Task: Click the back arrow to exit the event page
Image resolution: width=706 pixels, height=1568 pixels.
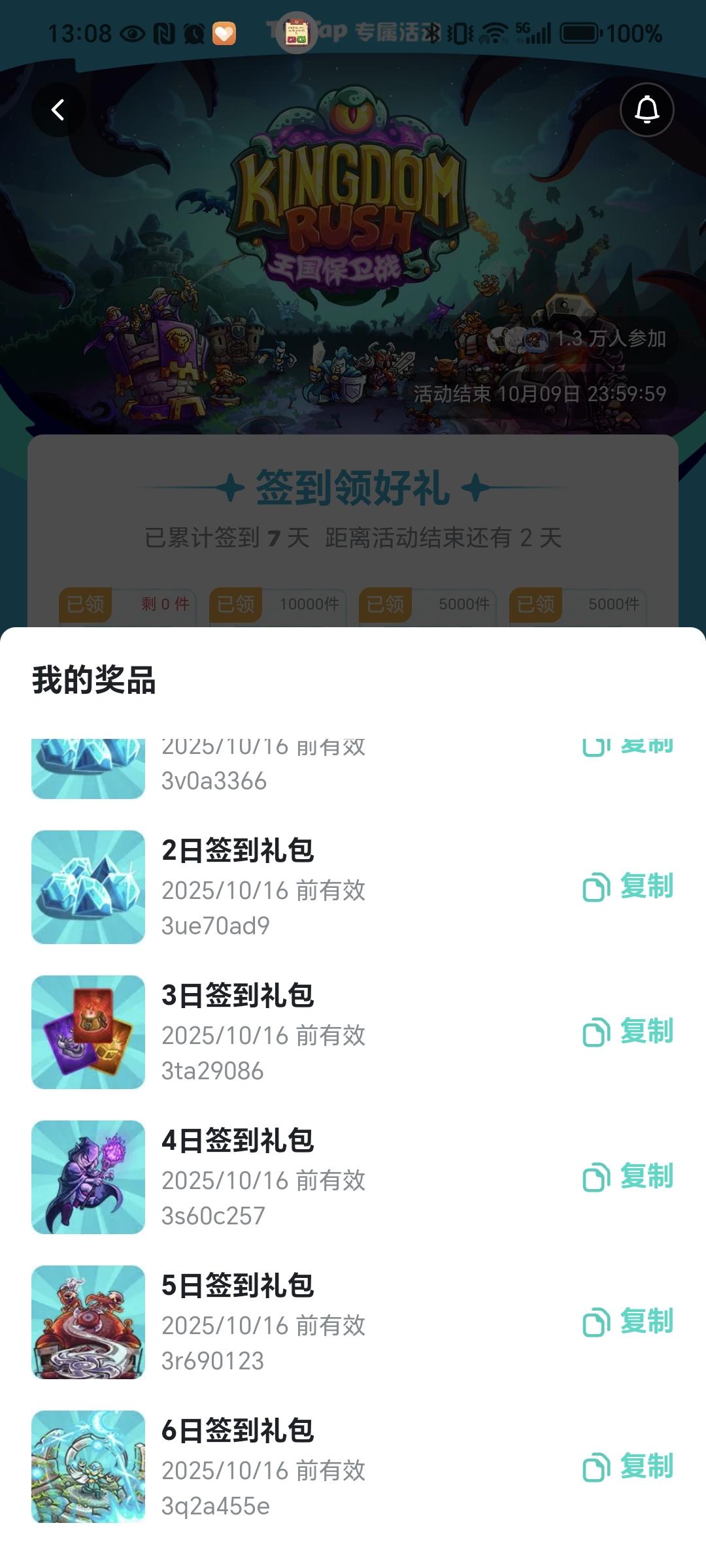Action: (58, 110)
